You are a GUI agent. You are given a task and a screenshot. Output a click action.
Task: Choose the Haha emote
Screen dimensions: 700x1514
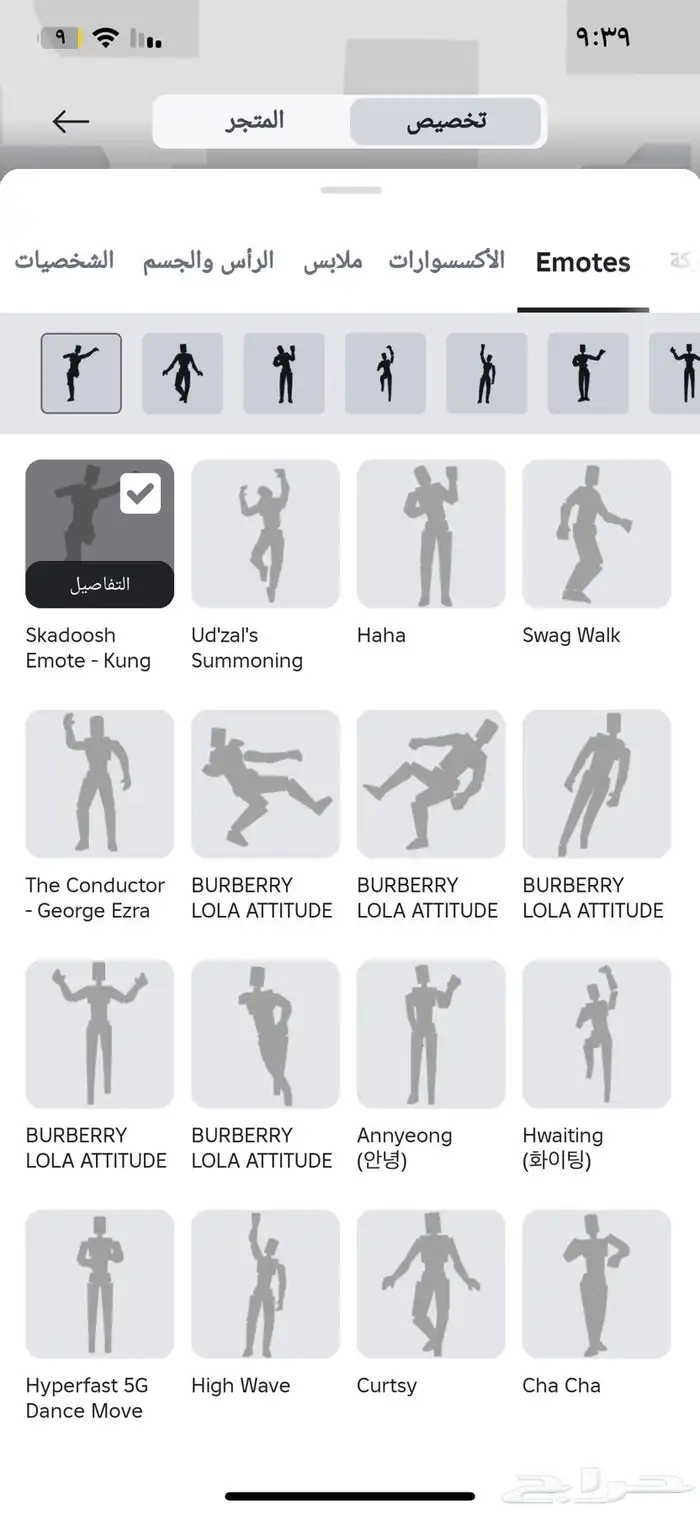[431, 533]
